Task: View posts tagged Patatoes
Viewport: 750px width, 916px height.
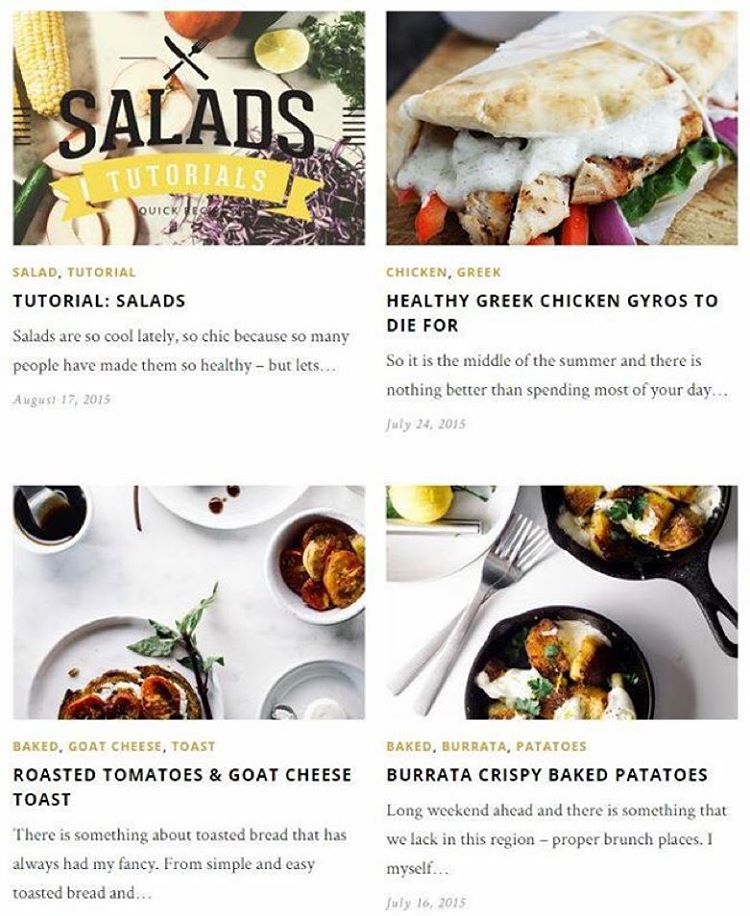Action: tap(552, 746)
